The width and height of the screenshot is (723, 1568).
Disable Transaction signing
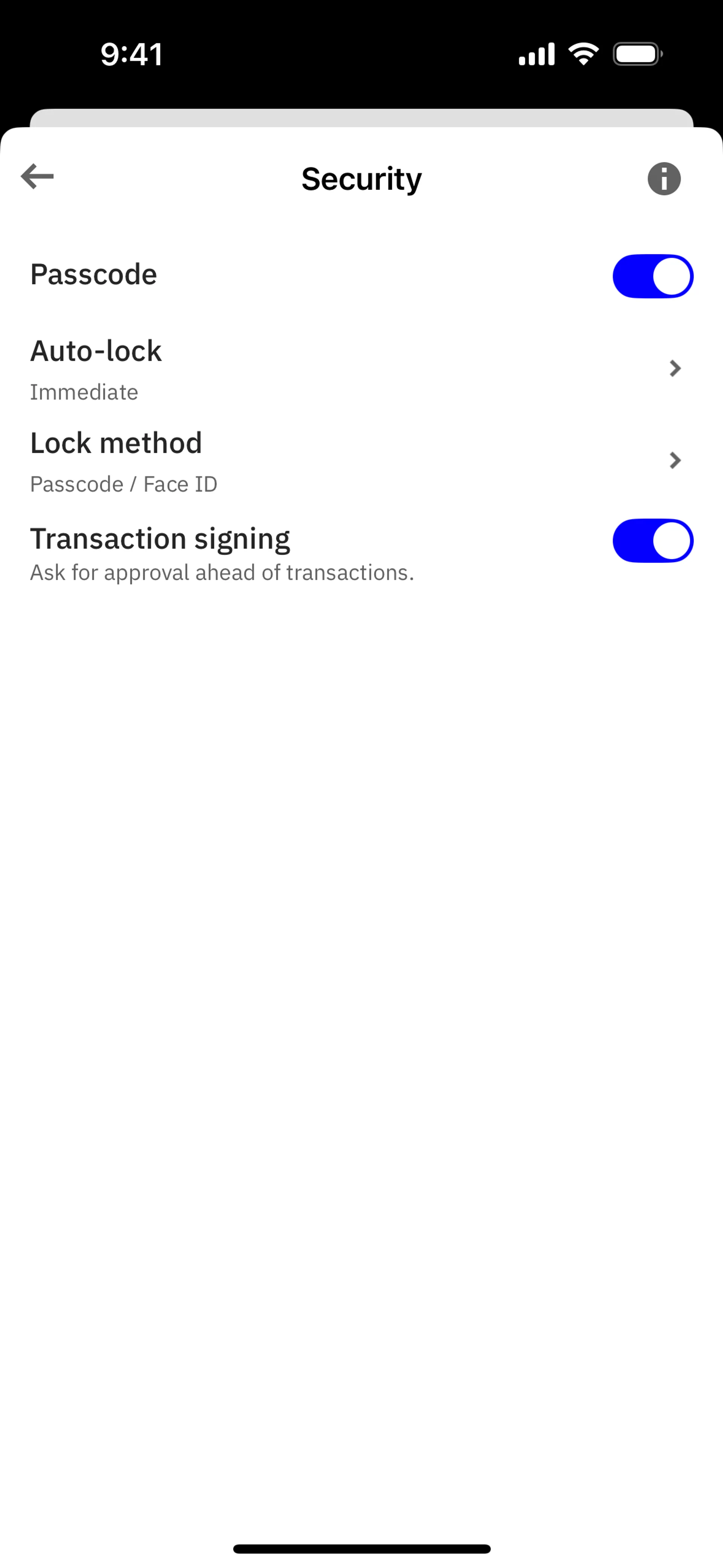(653, 541)
